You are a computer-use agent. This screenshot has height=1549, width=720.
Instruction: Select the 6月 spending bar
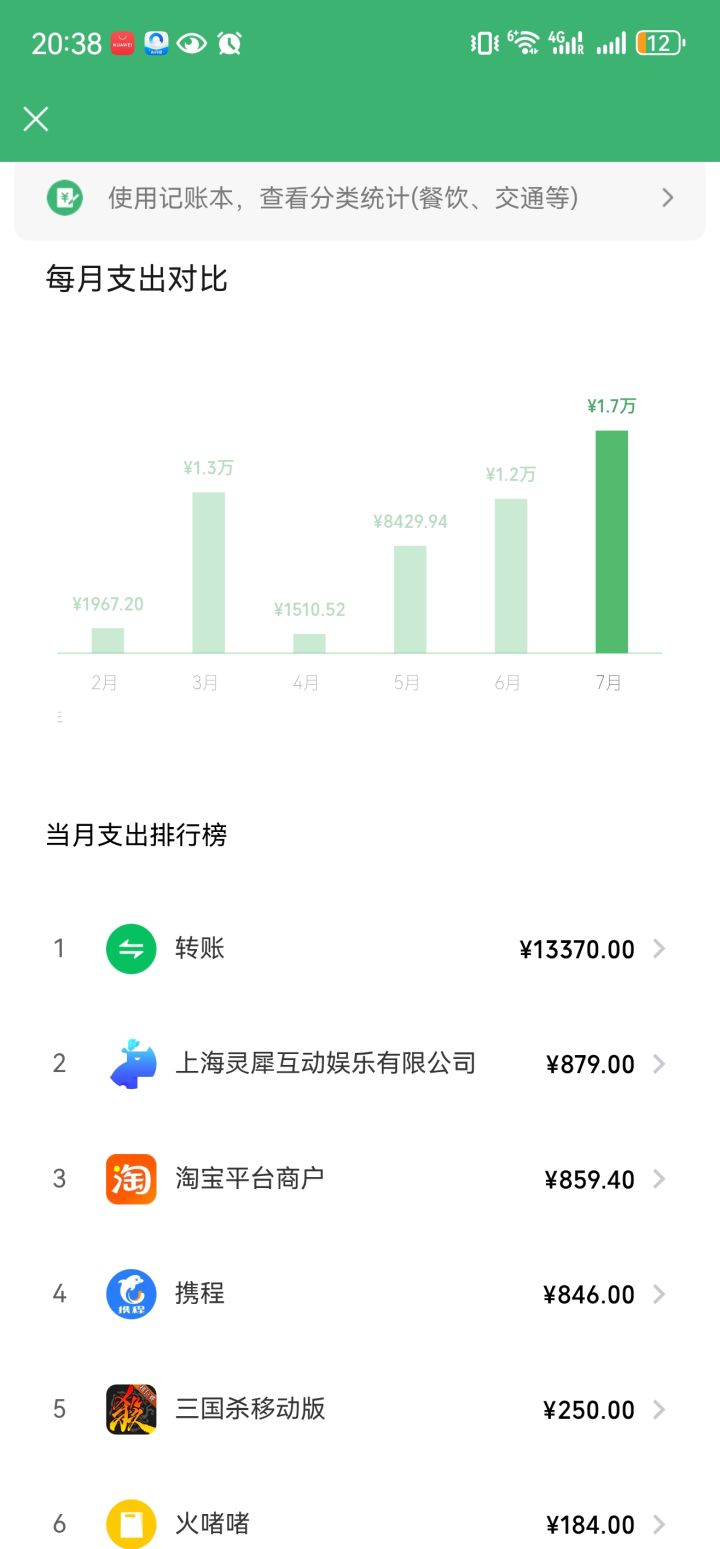tap(511, 576)
